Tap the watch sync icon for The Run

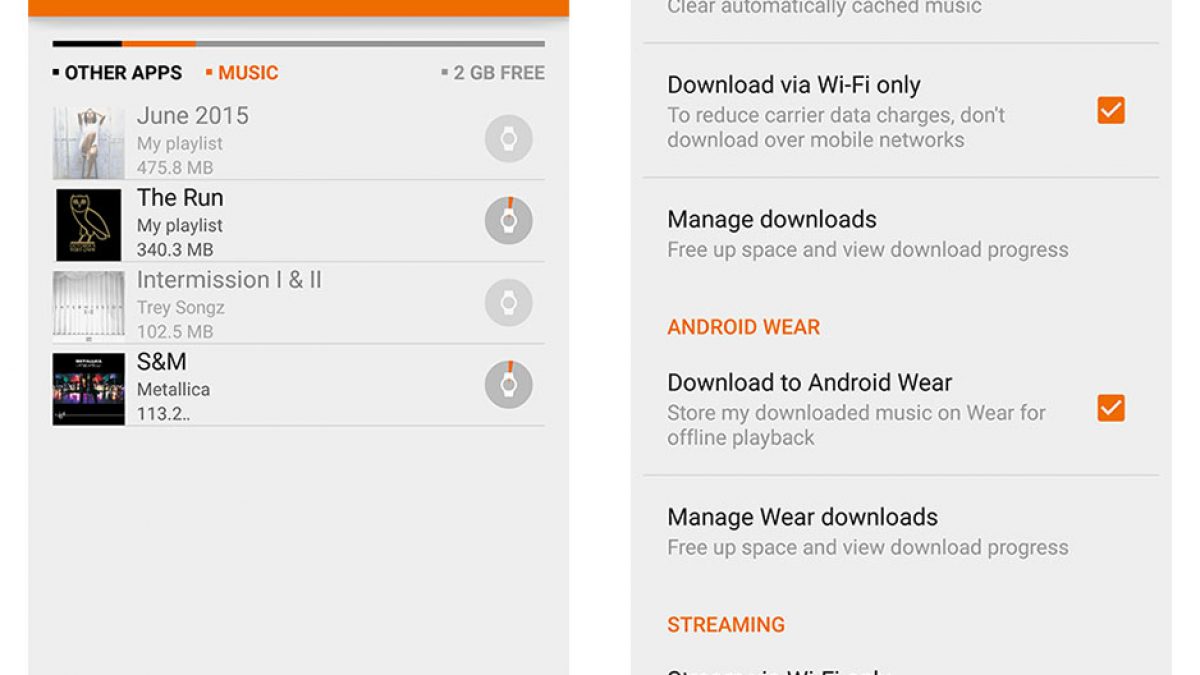(508, 221)
